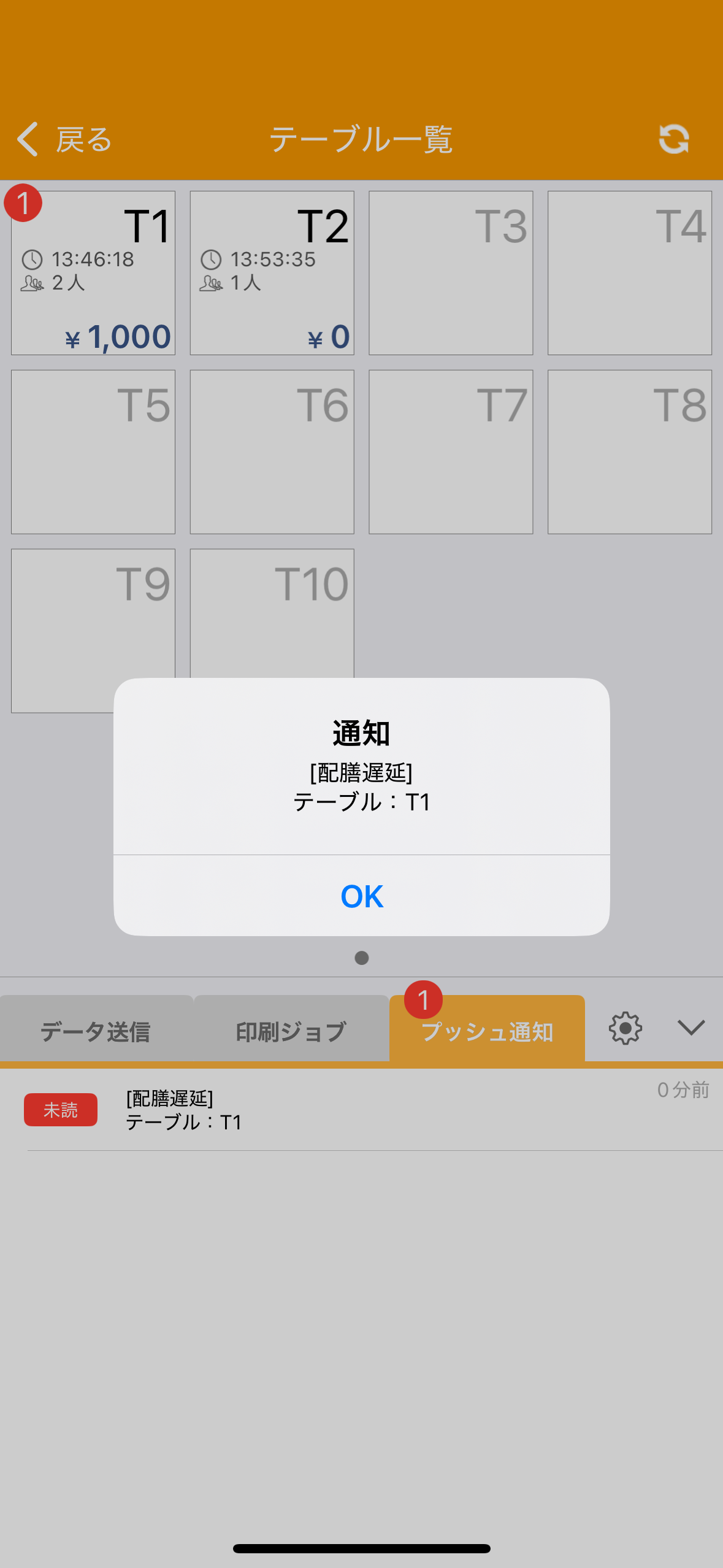Collapse the notification panel with the chevron
Screen dimensions: 723x1568
coord(692,1028)
